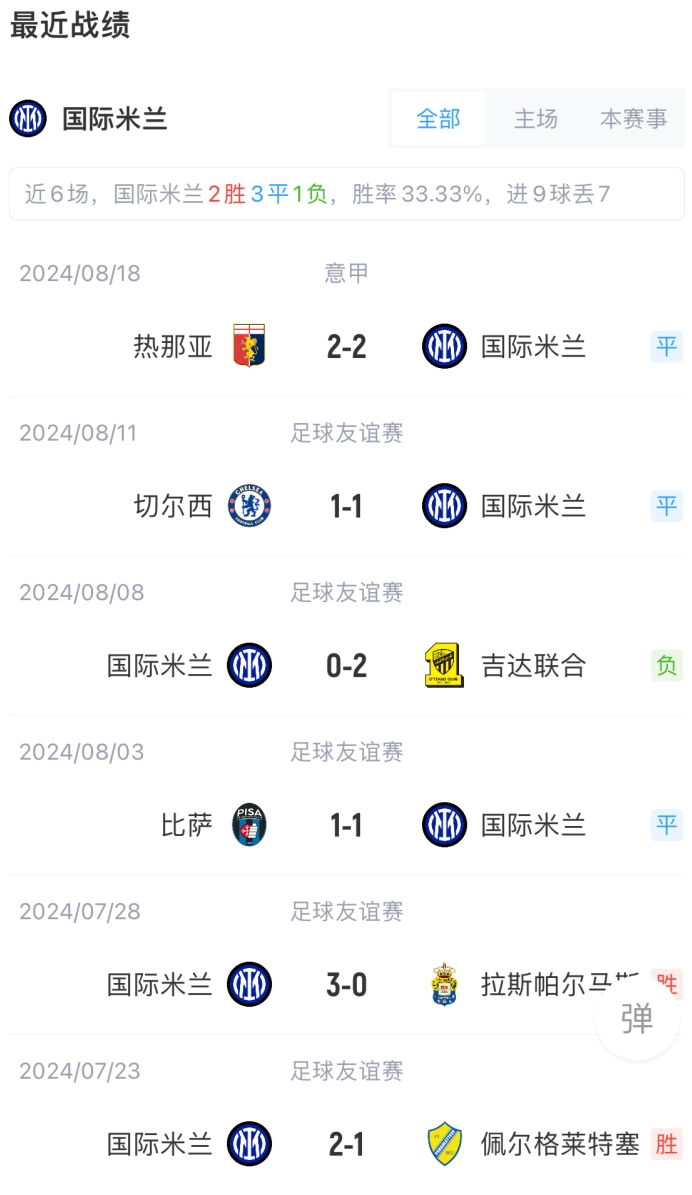692x1195 pixels.
Task: Switch to the 全部 tab
Action: [438, 119]
